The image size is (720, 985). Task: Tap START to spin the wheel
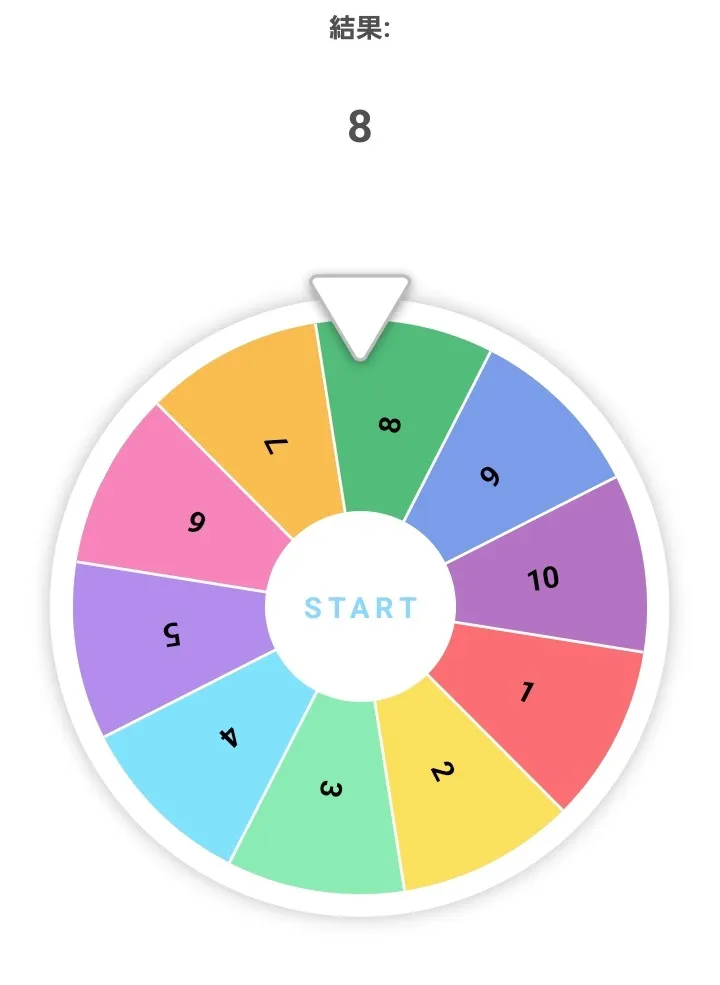point(360,607)
